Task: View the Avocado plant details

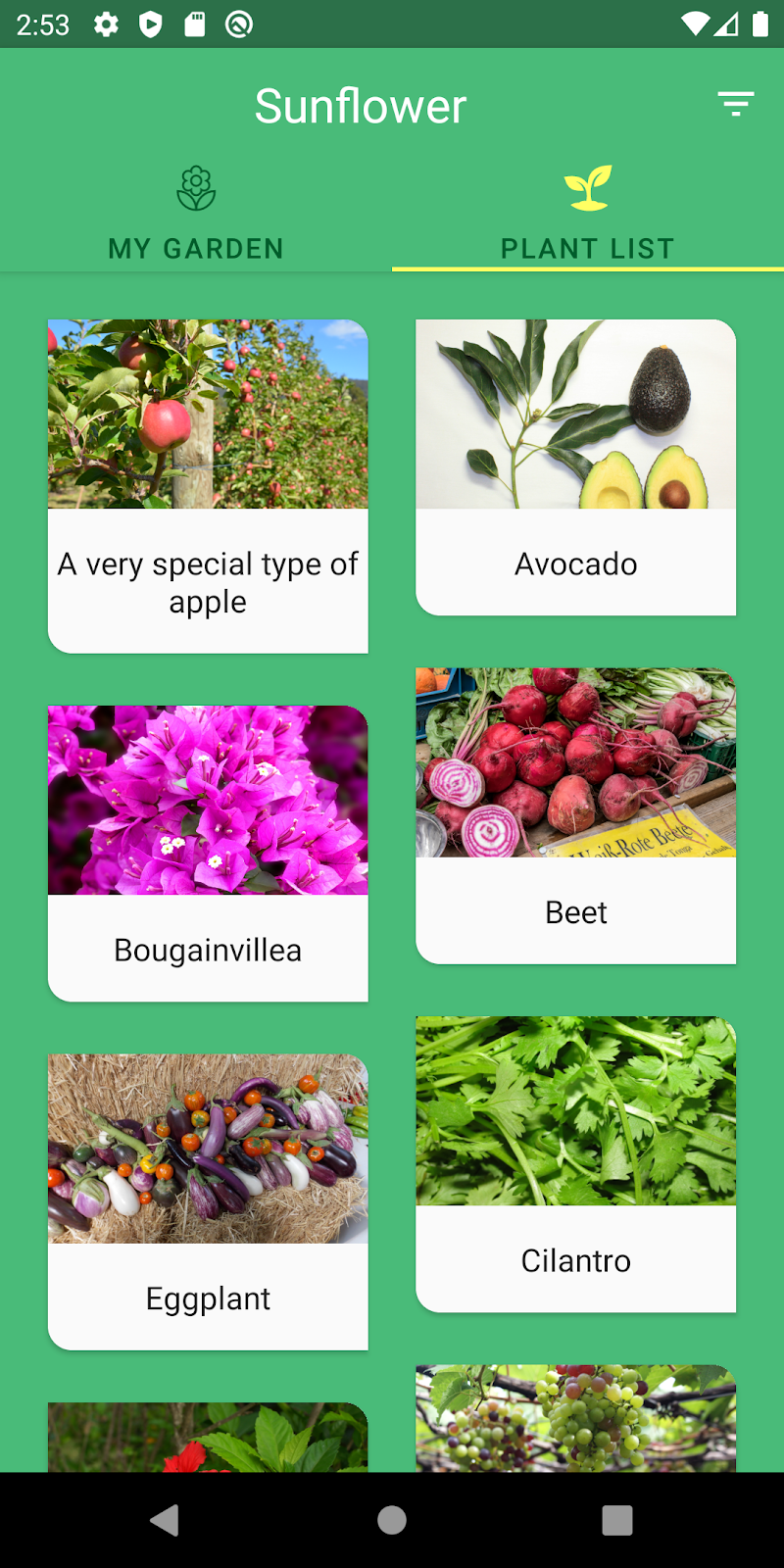Action: pyautogui.click(x=575, y=467)
